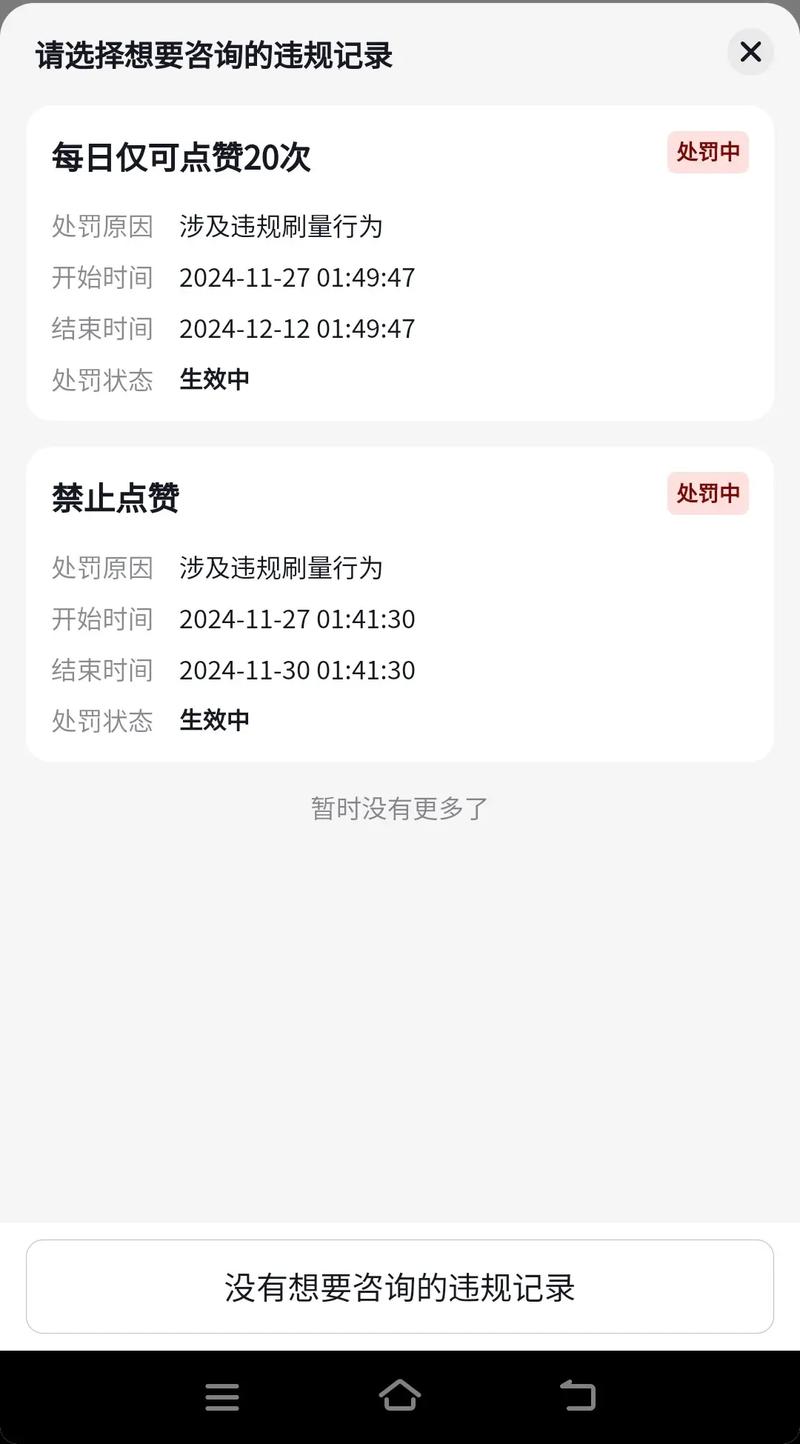Tap 没有想要咨询的违规记录 button
The width and height of the screenshot is (800, 1444).
pyautogui.click(x=400, y=1287)
